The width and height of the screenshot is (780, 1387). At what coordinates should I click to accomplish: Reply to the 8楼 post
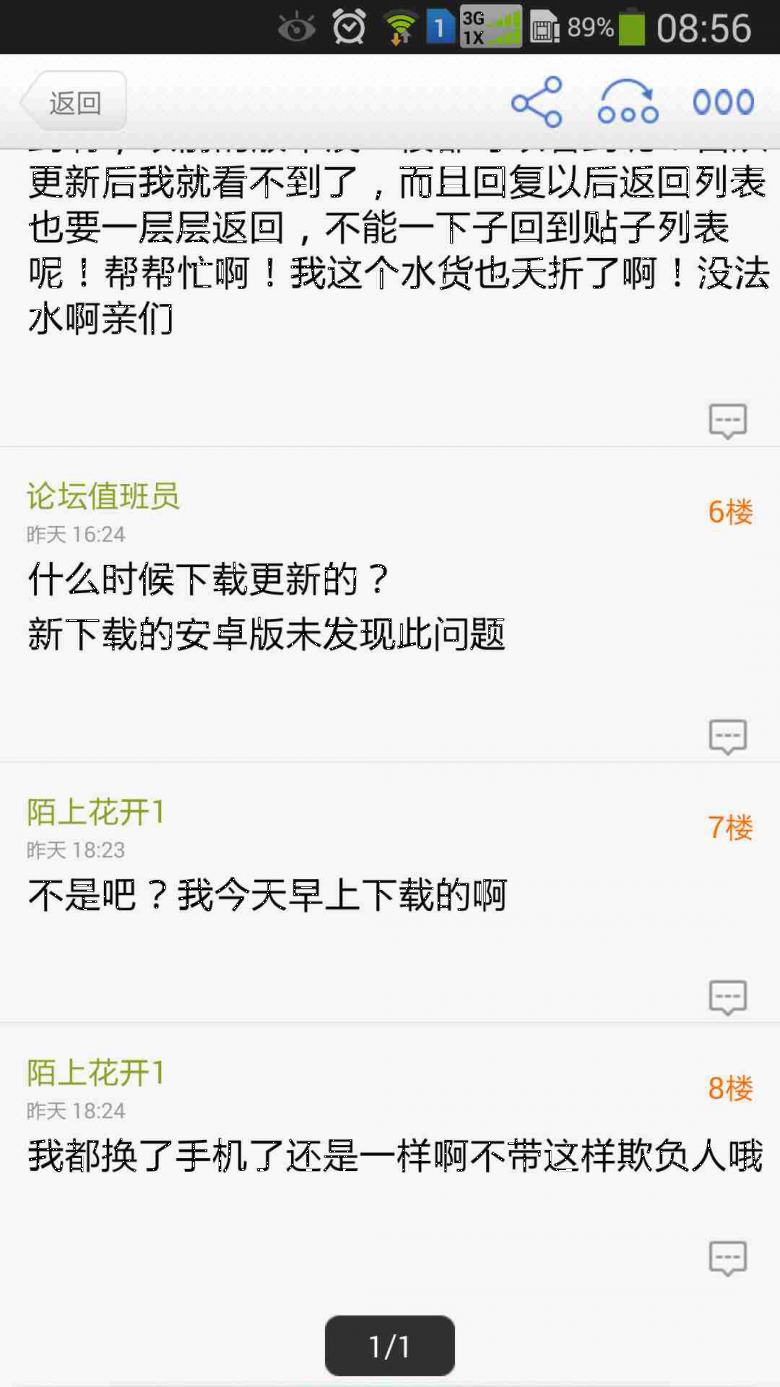[728, 1259]
